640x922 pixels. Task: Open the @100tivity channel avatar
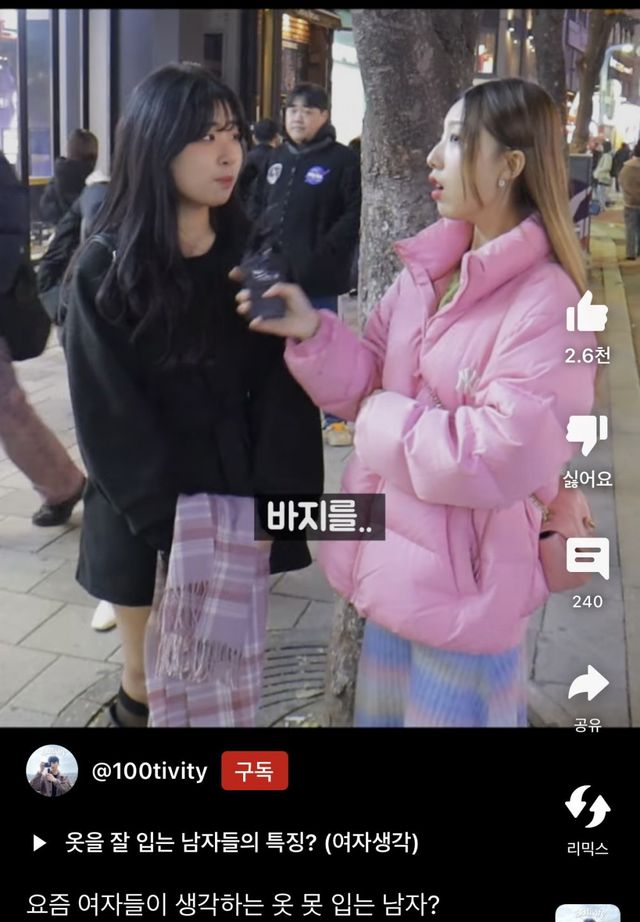pos(52,771)
